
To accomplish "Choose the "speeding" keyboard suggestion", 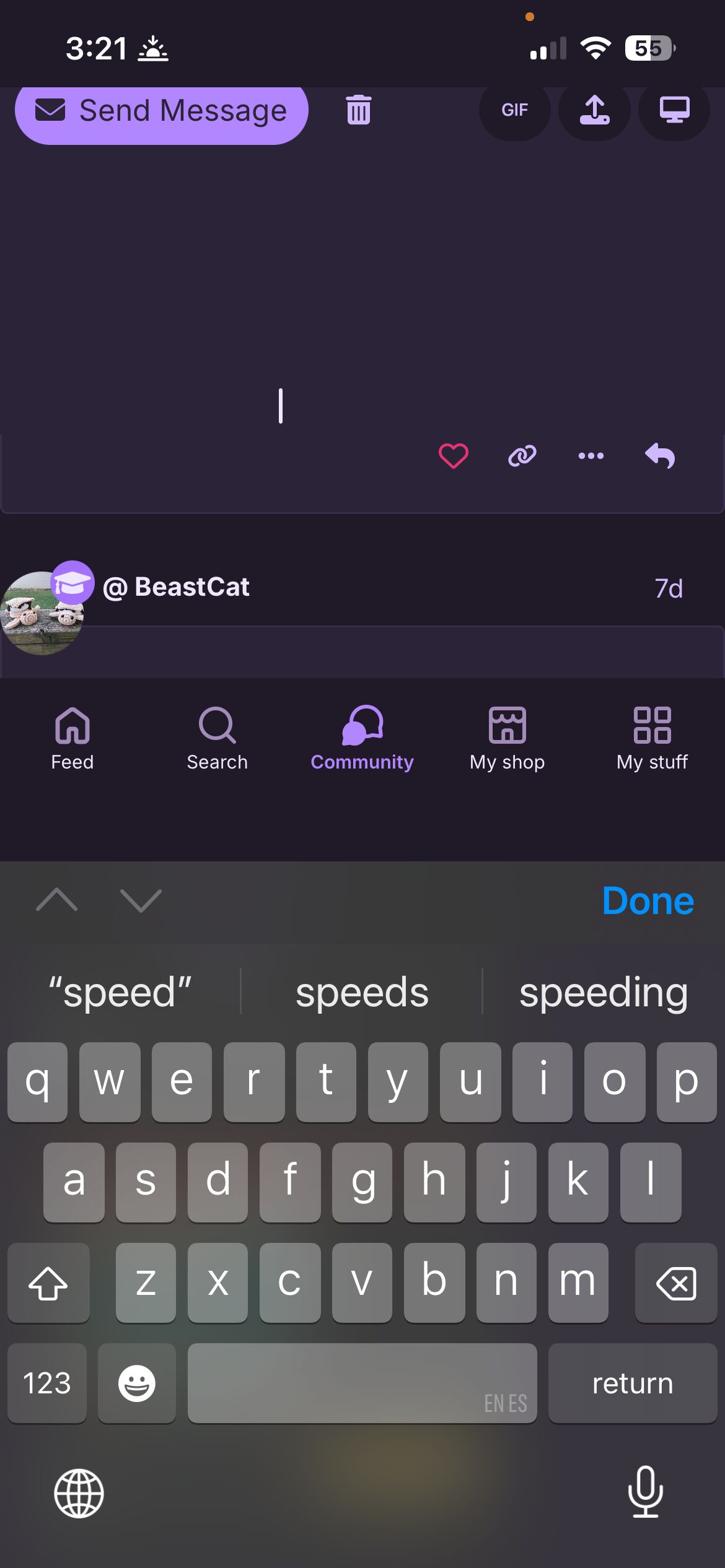I will pos(603,993).
